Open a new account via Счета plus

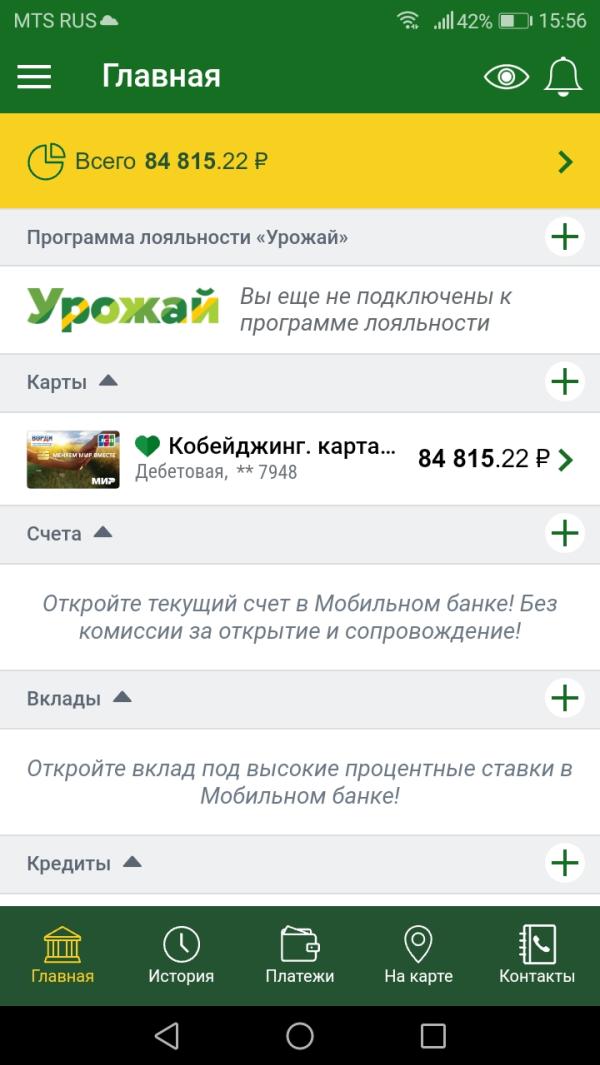(x=565, y=533)
